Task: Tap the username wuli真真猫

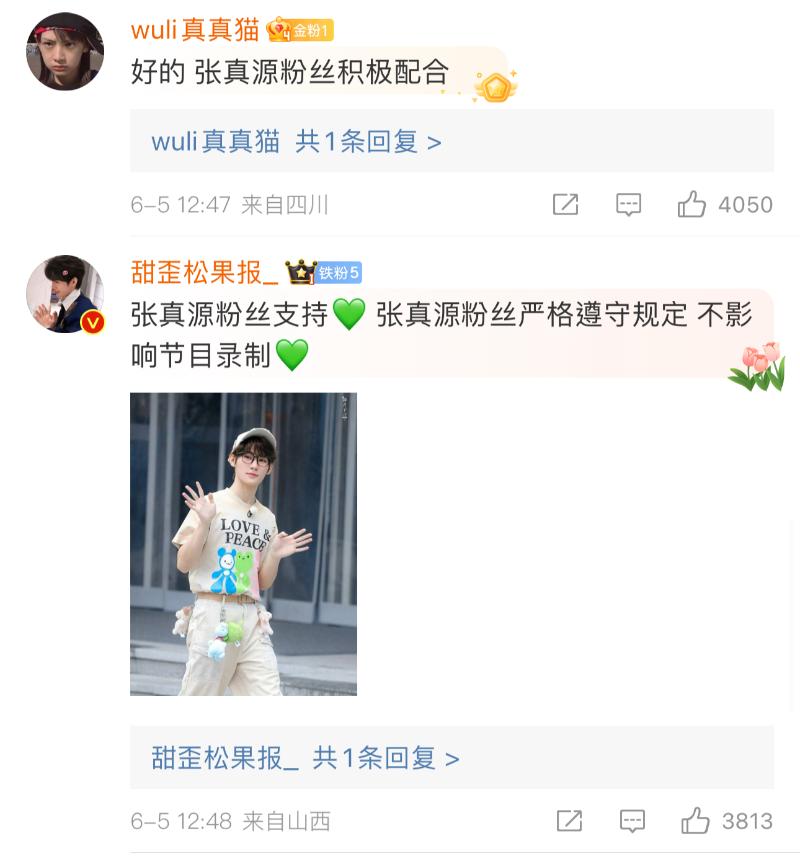Action: [195, 30]
